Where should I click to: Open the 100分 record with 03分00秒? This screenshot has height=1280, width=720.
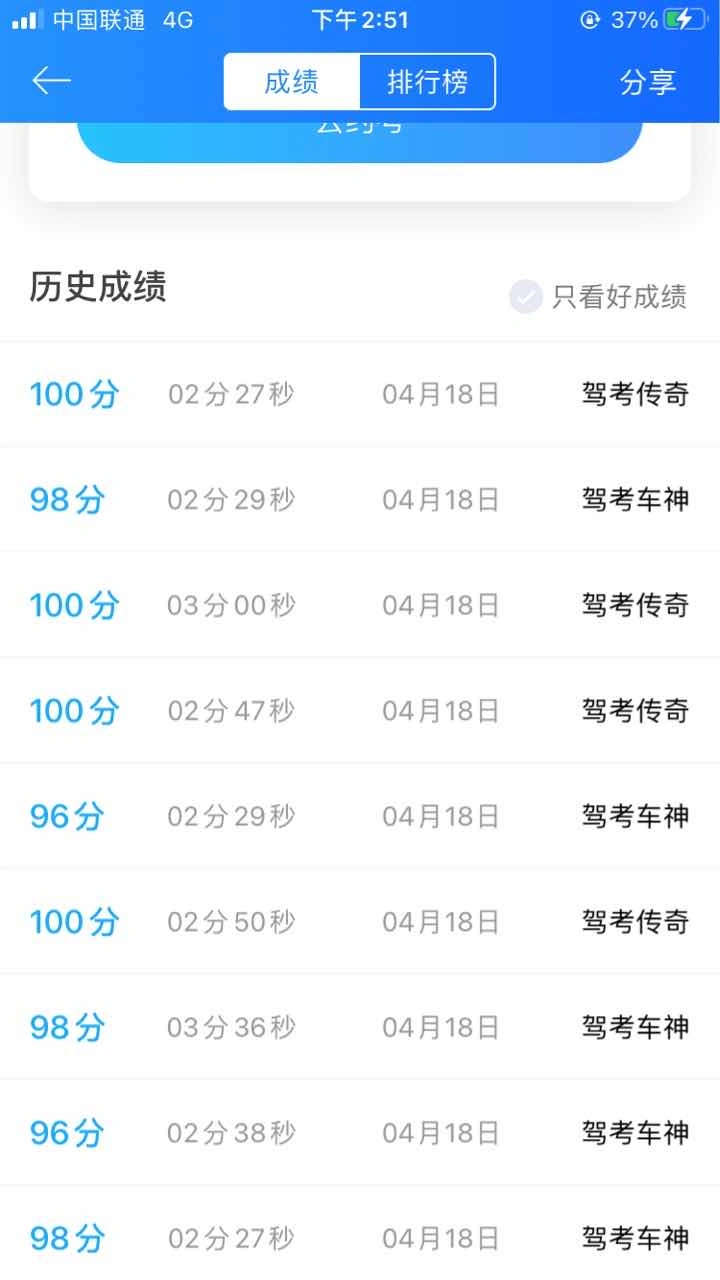(x=360, y=604)
